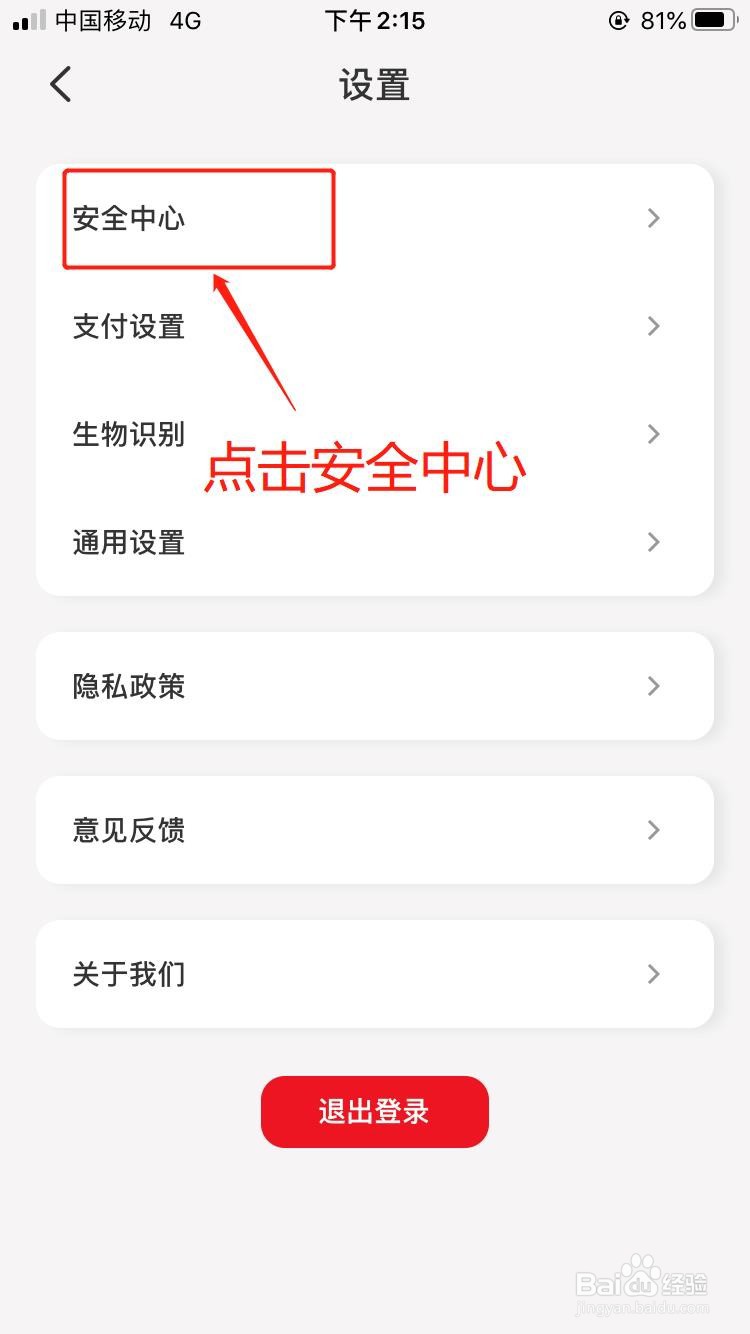
Task: Expand 隐私政策 via its chevron
Action: coord(654,686)
